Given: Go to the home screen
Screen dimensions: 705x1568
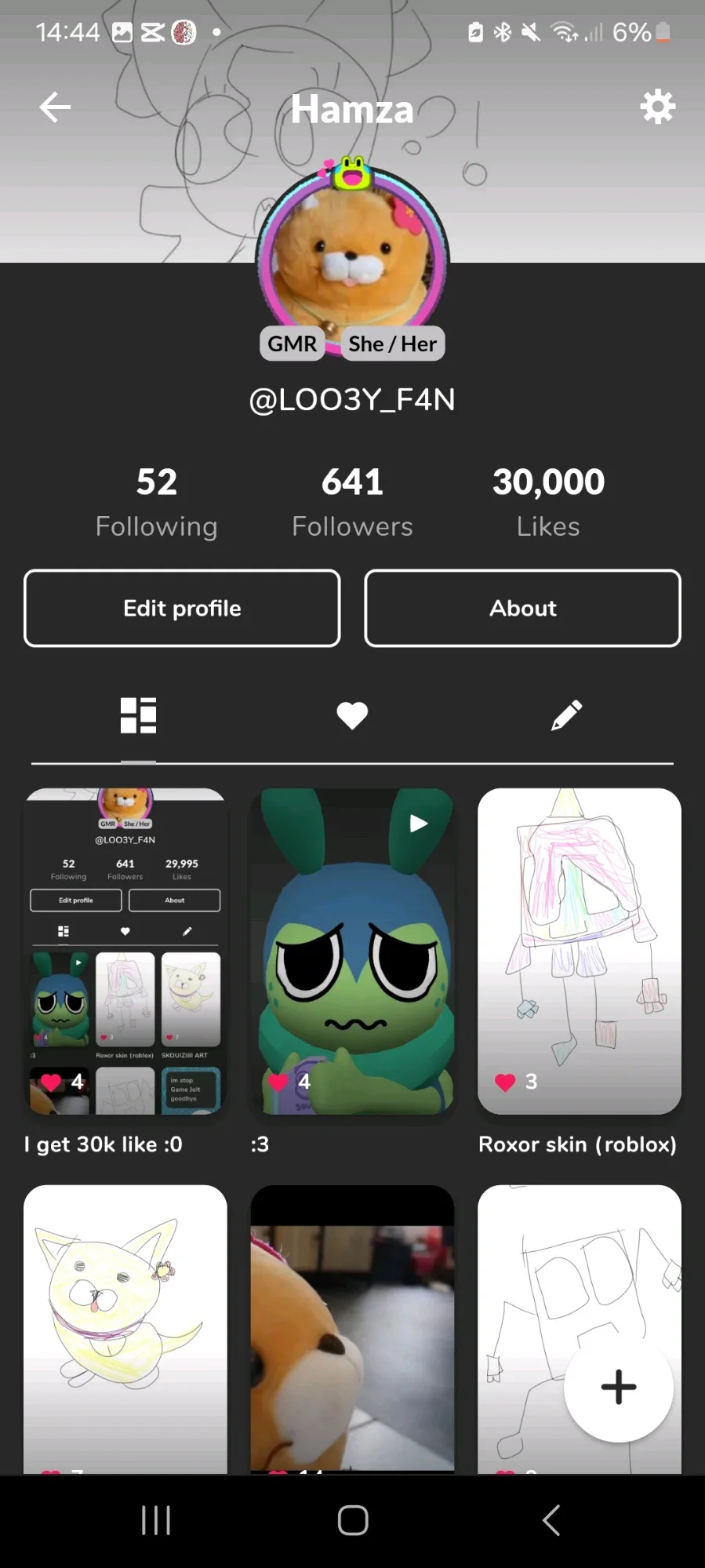Looking at the screenshot, I should 352,1520.
